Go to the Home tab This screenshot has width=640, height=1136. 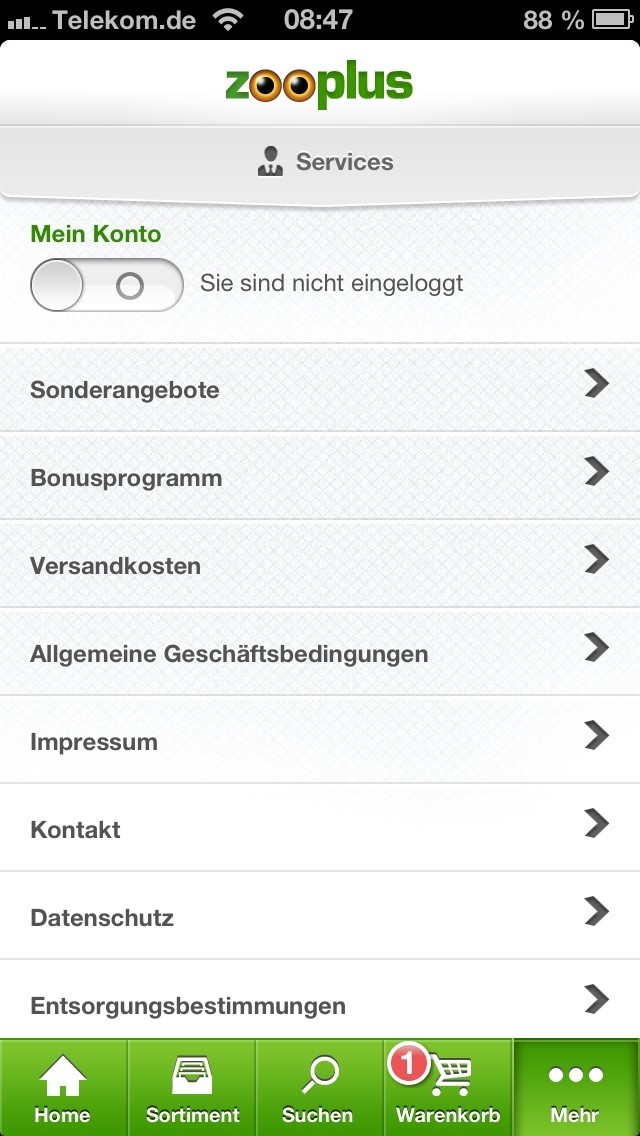click(x=64, y=1087)
